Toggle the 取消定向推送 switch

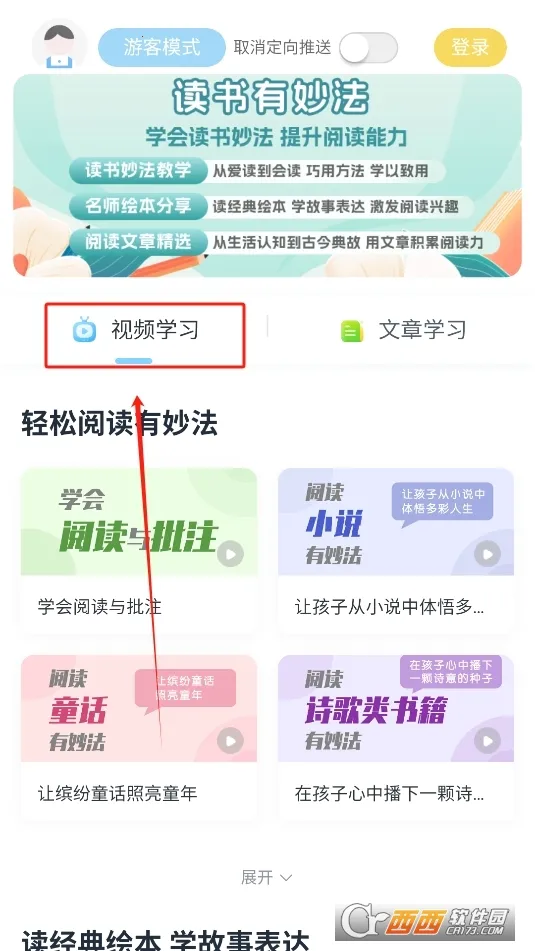(368, 48)
